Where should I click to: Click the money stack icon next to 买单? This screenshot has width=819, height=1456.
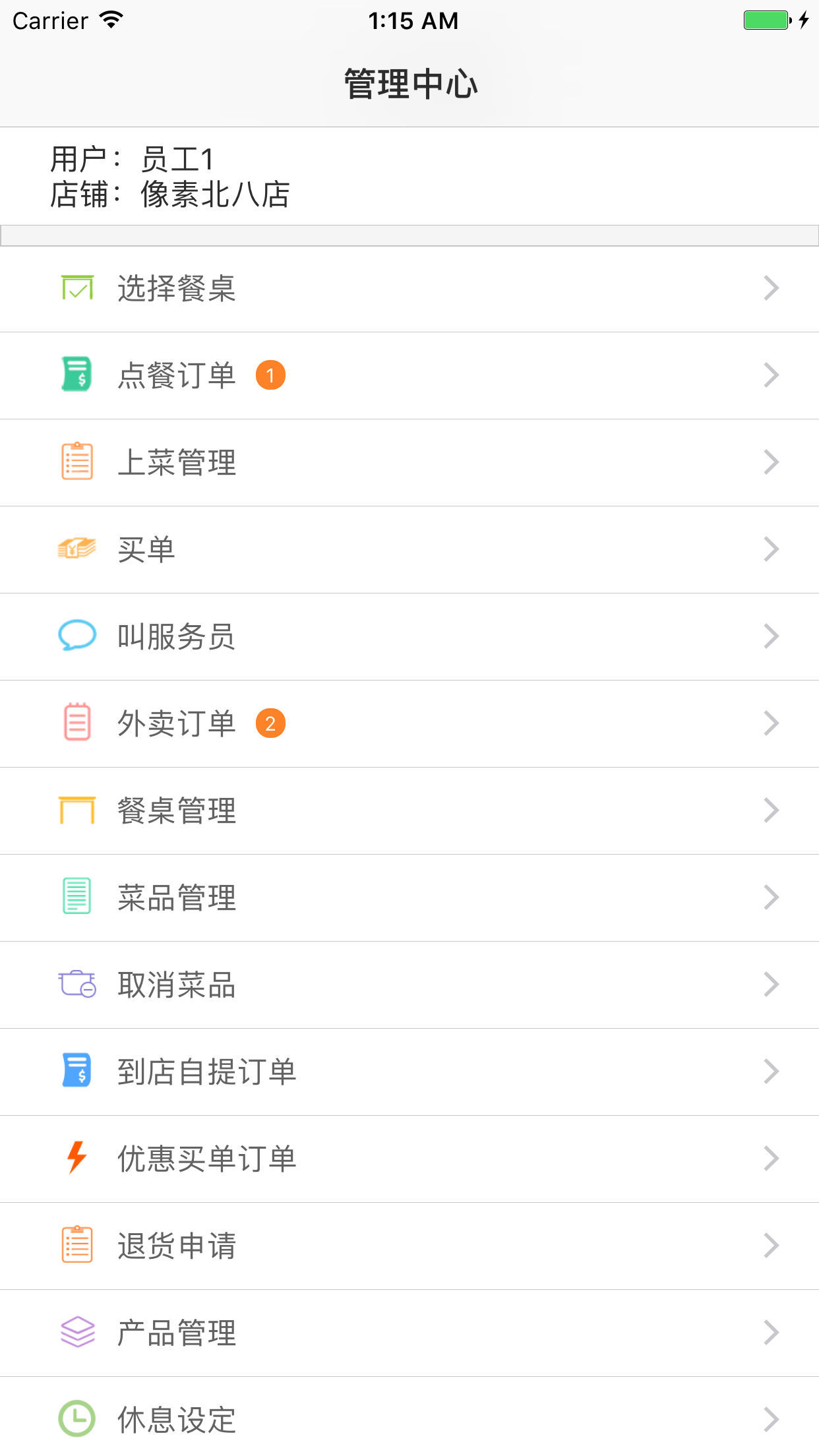77,549
